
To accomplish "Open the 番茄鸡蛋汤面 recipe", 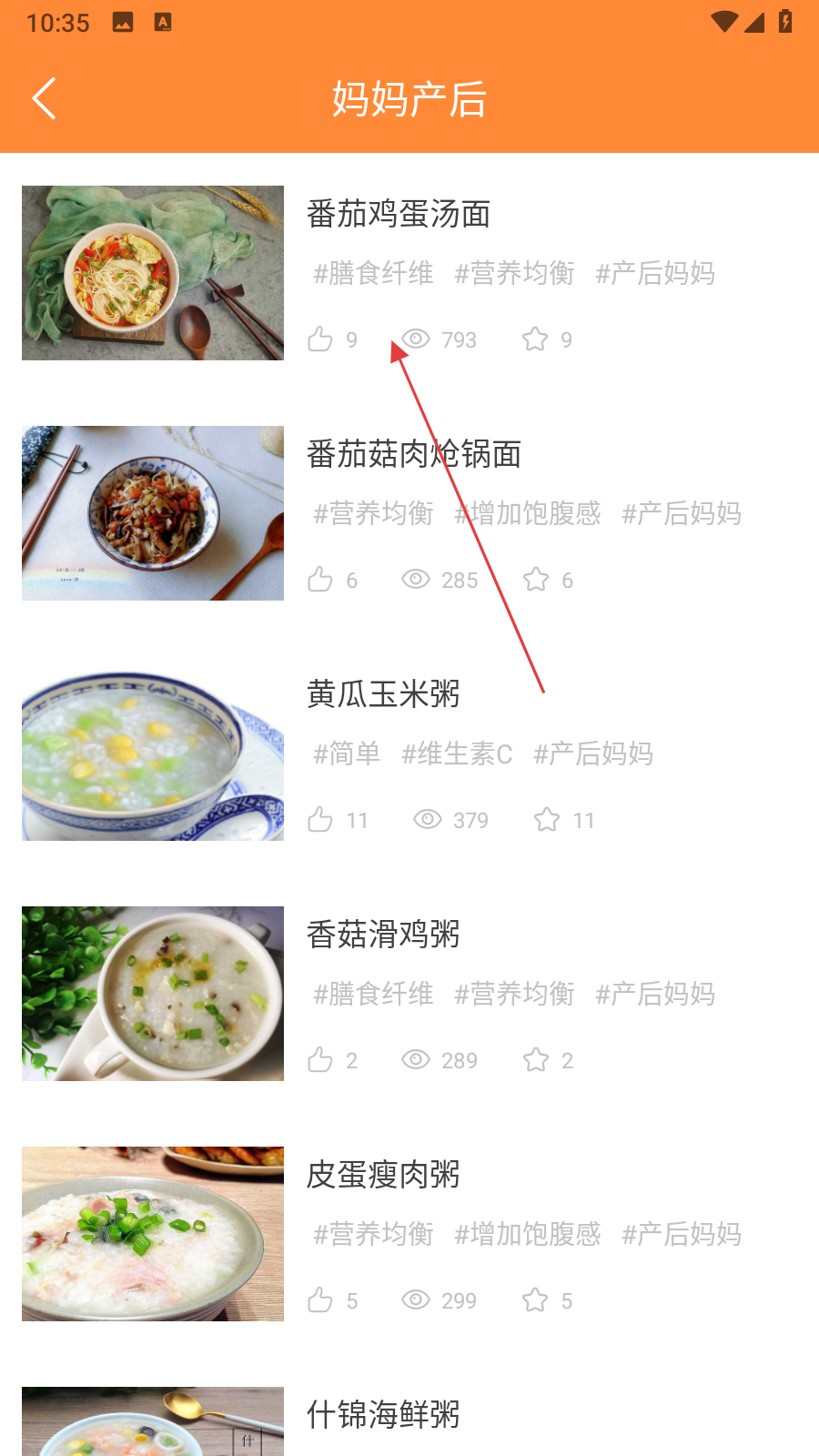I will click(x=398, y=215).
